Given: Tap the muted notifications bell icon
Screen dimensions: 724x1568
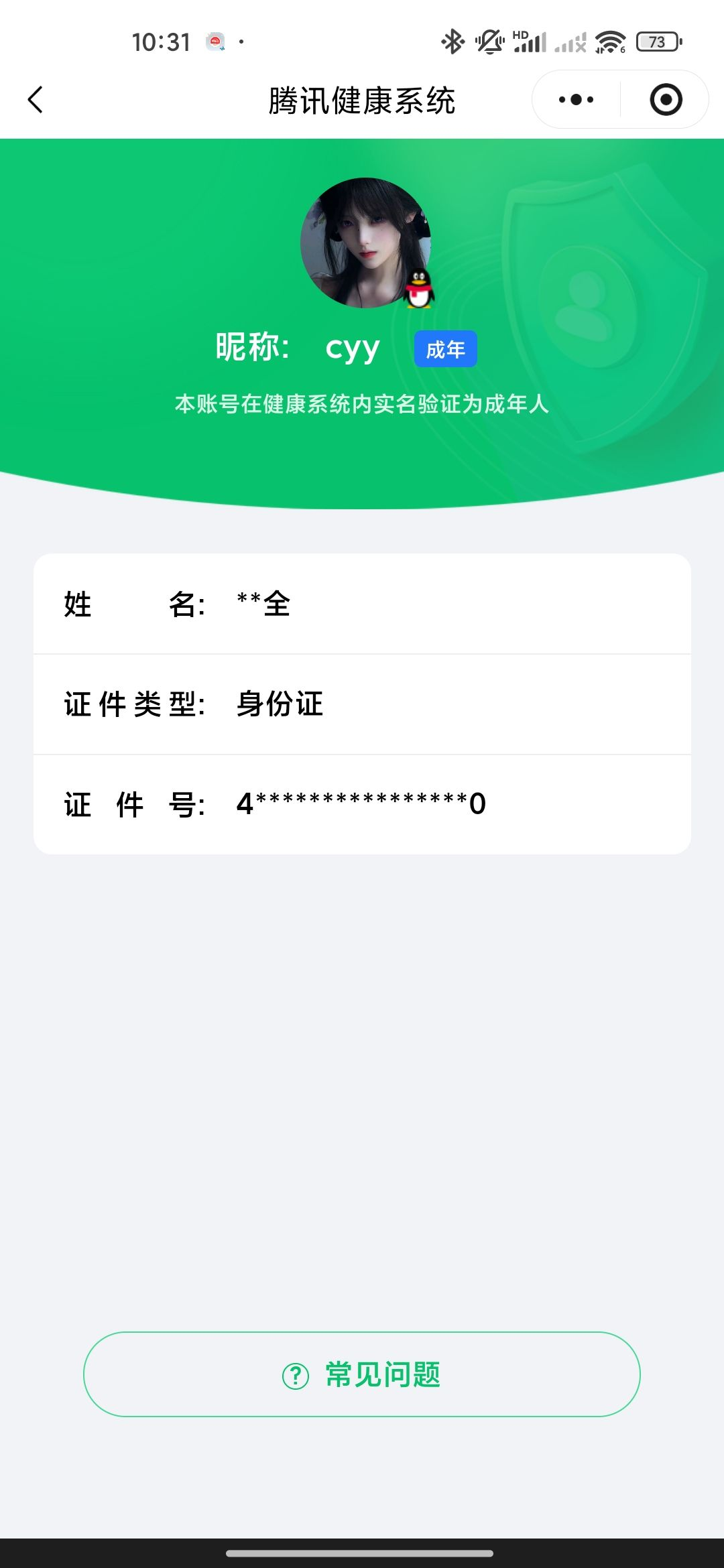Looking at the screenshot, I should [488, 42].
